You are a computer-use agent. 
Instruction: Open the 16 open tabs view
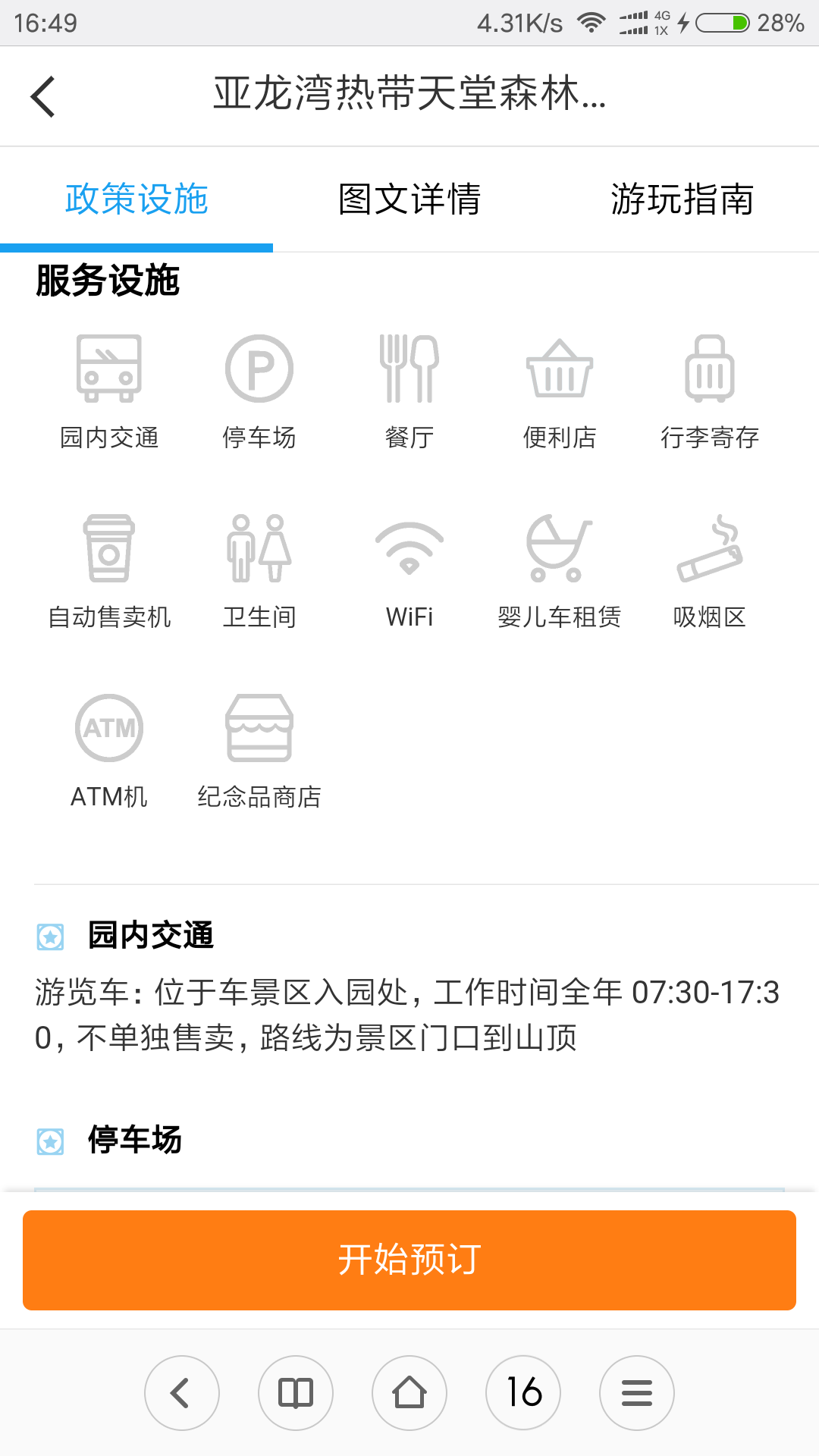(x=523, y=1393)
